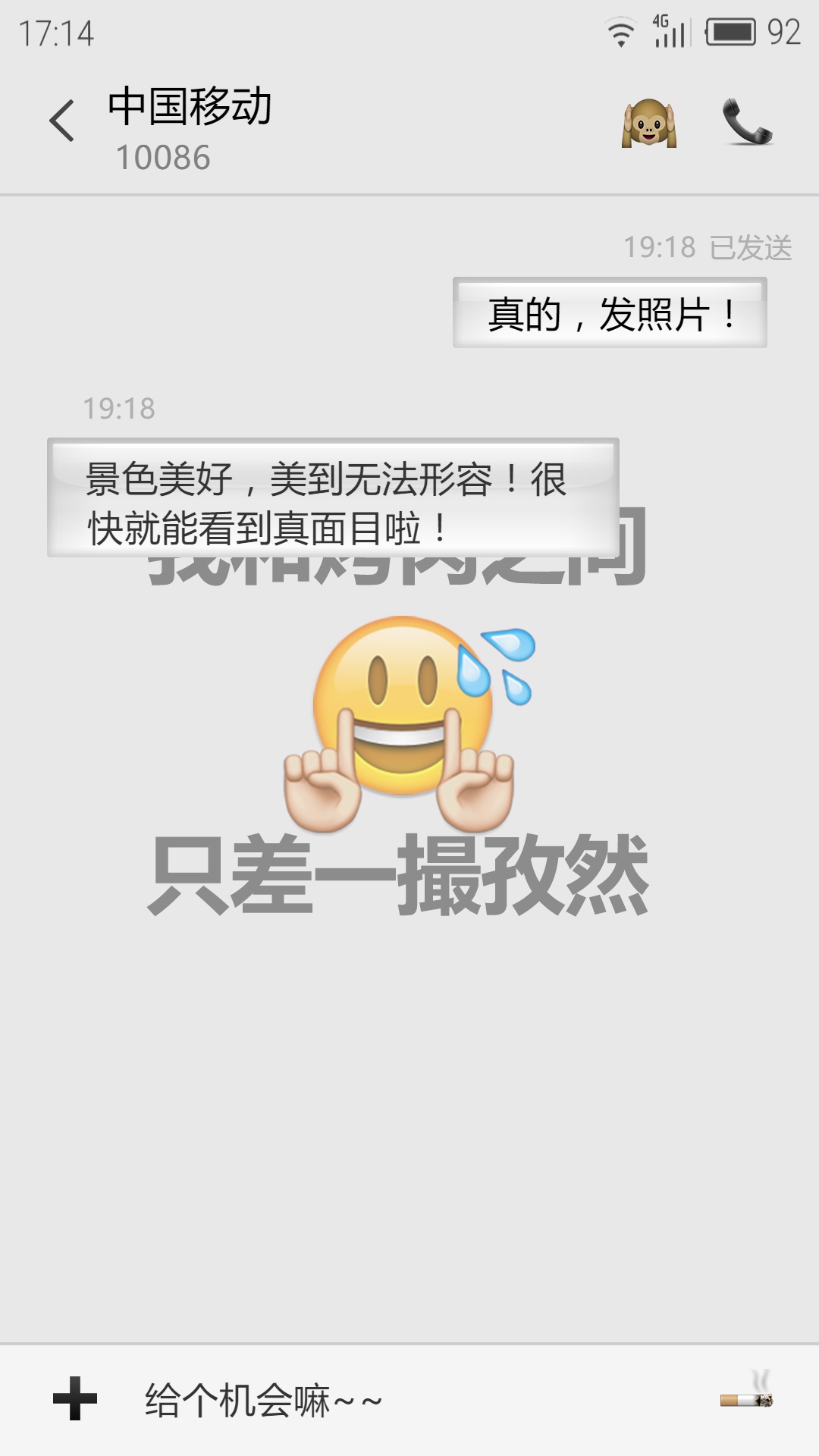Focus the message input field

409,1400
